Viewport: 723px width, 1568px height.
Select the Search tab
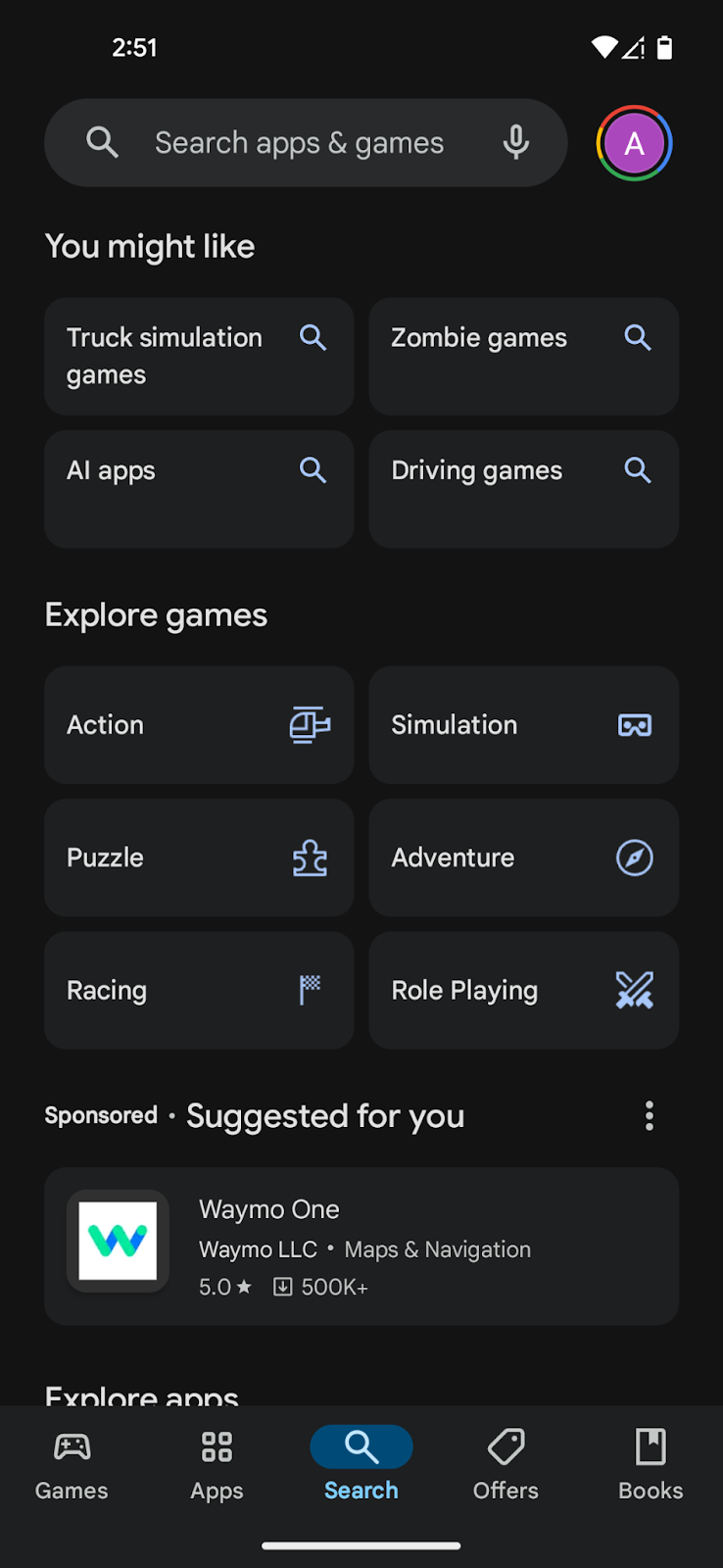pyautogui.click(x=361, y=1465)
